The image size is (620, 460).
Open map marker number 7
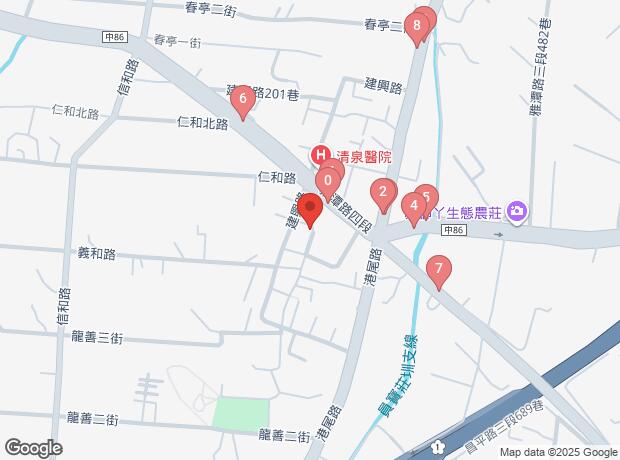(x=437, y=269)
